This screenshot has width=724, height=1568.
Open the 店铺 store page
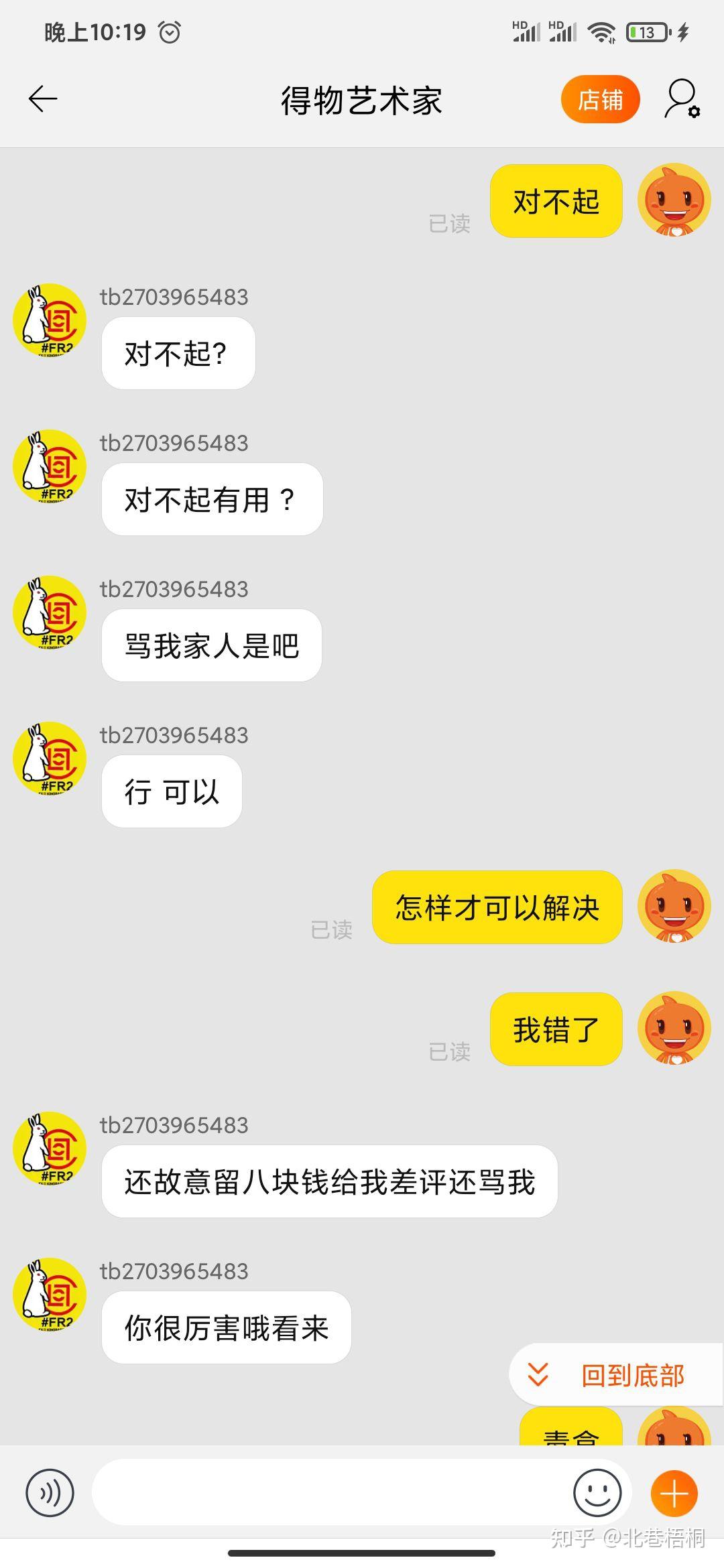(600, 99)
